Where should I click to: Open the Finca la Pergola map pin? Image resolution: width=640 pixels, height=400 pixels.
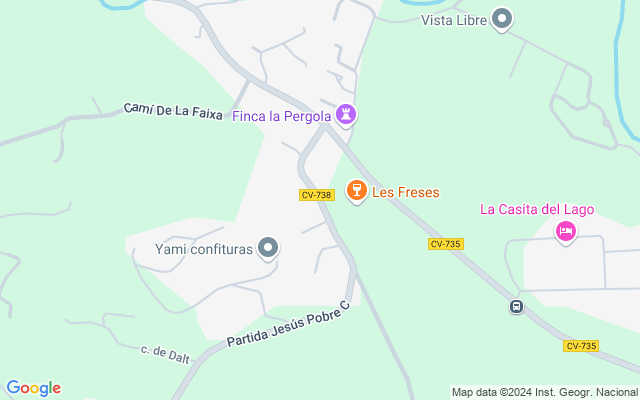tap(346, 116)
